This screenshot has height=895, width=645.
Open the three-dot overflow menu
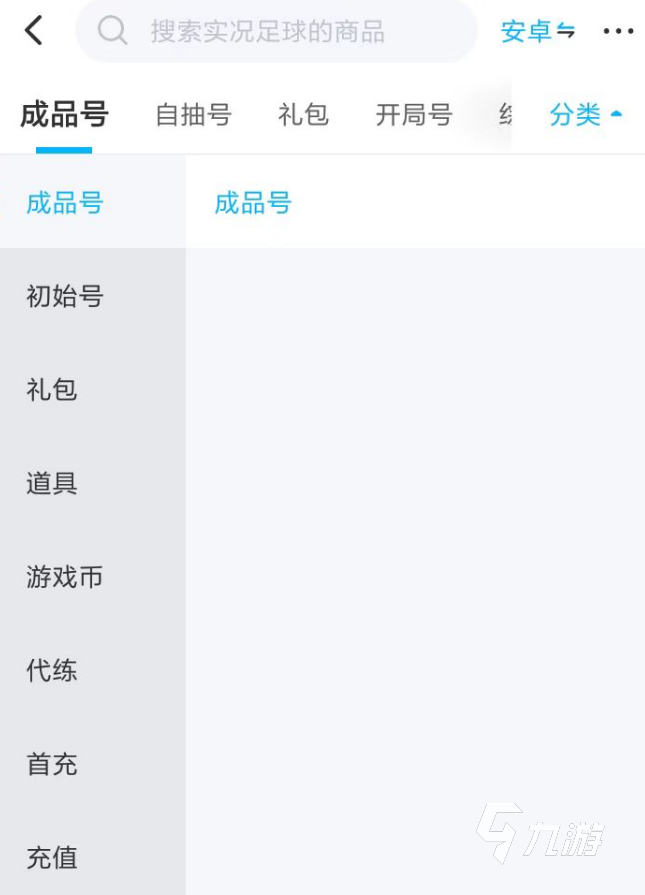[618, 31]
